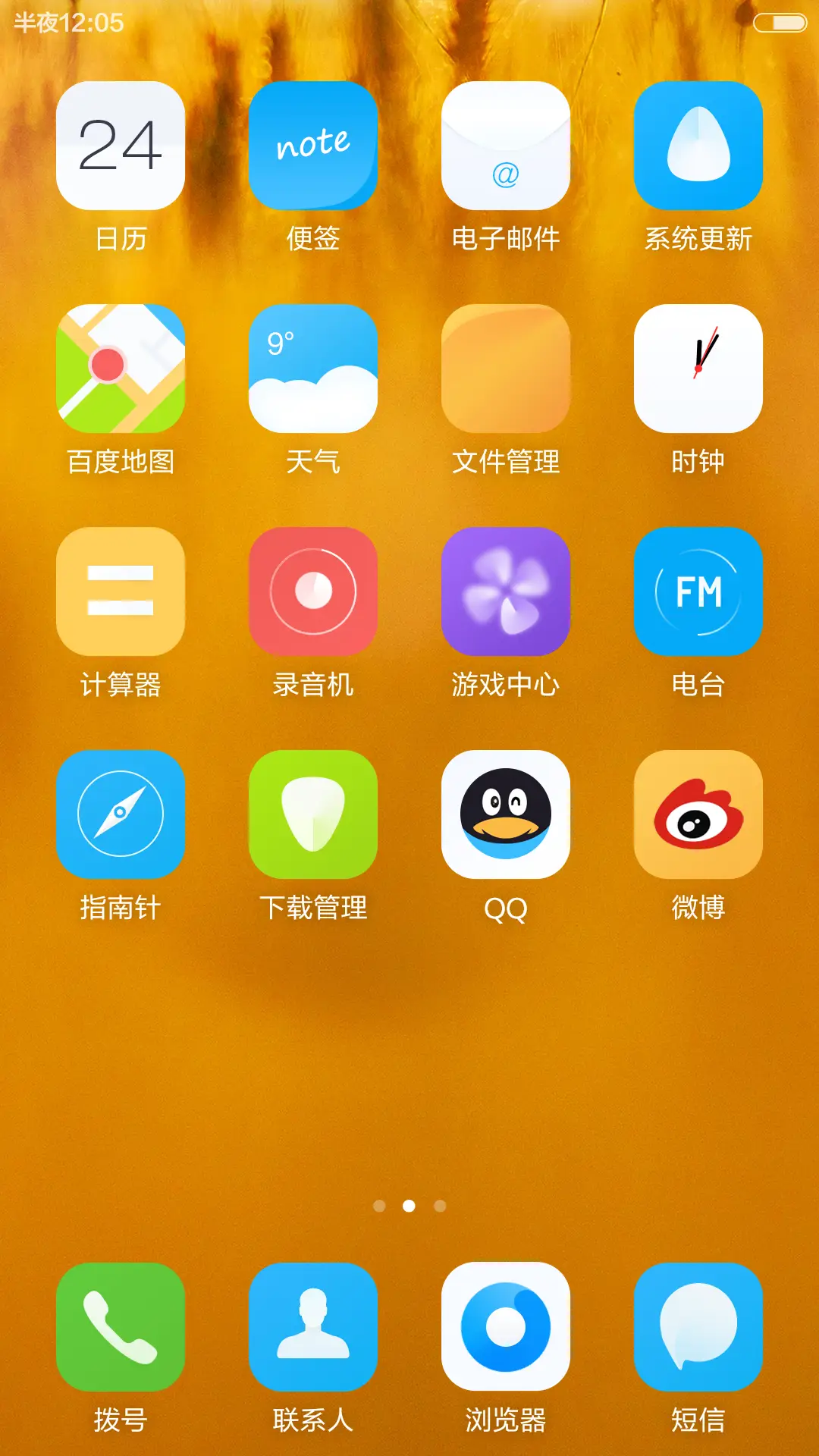Open System Update
This screenshot has height=1456, width=819.
point(698,147)
